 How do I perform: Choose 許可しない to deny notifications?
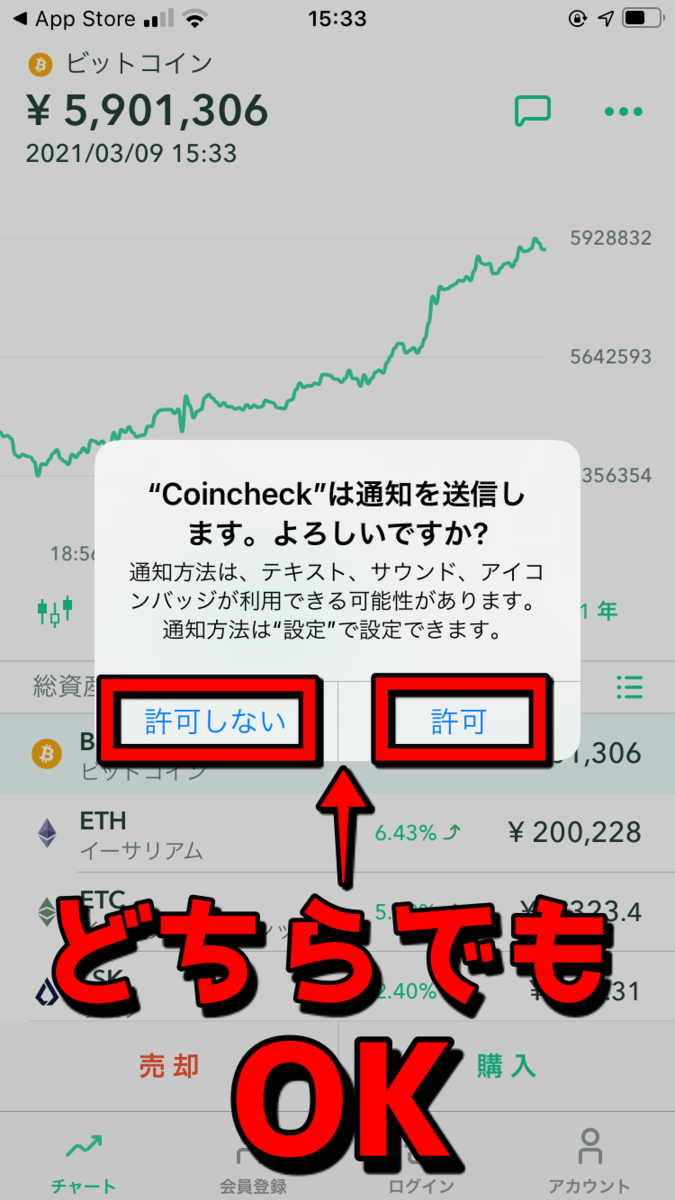tap(216, 722)
